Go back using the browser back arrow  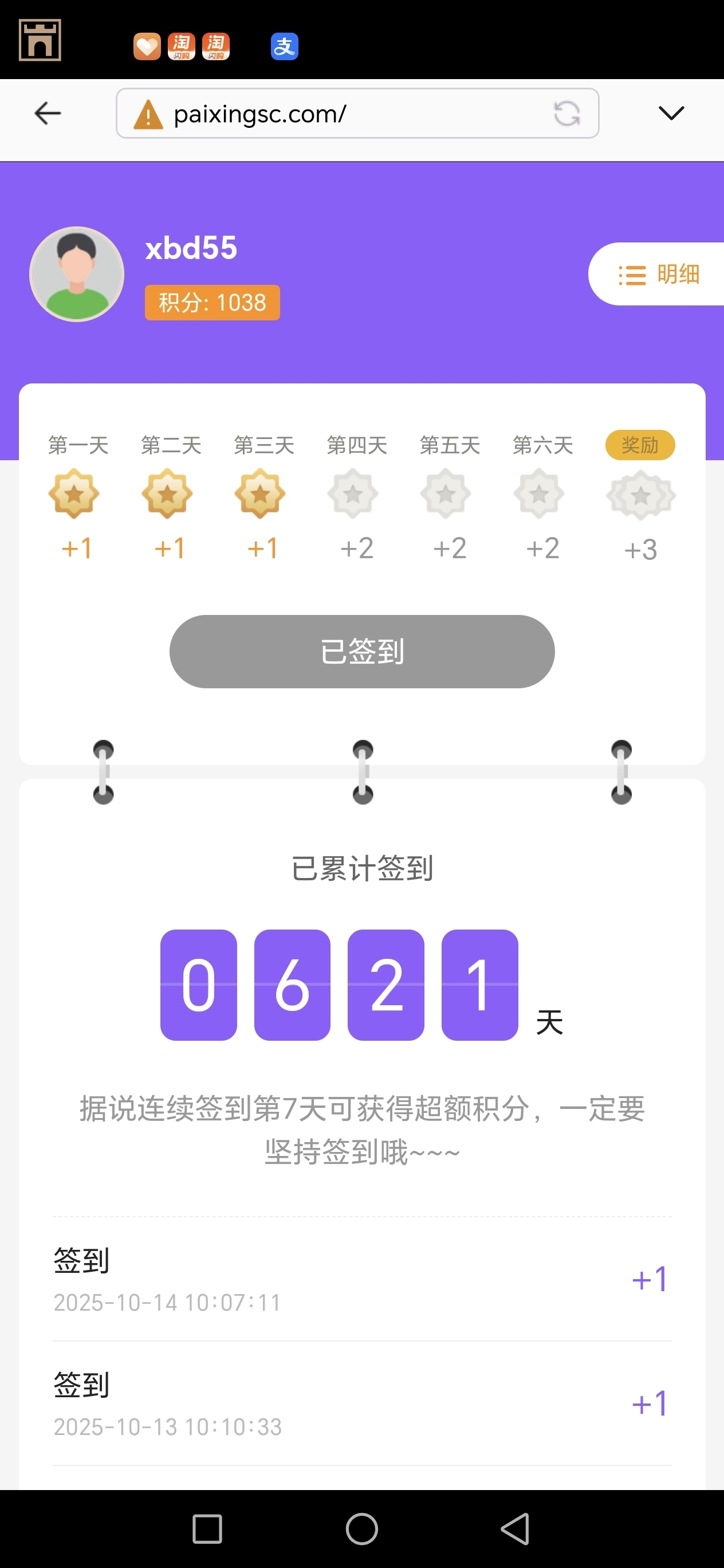pyautogui.click(x=48, y=113)
